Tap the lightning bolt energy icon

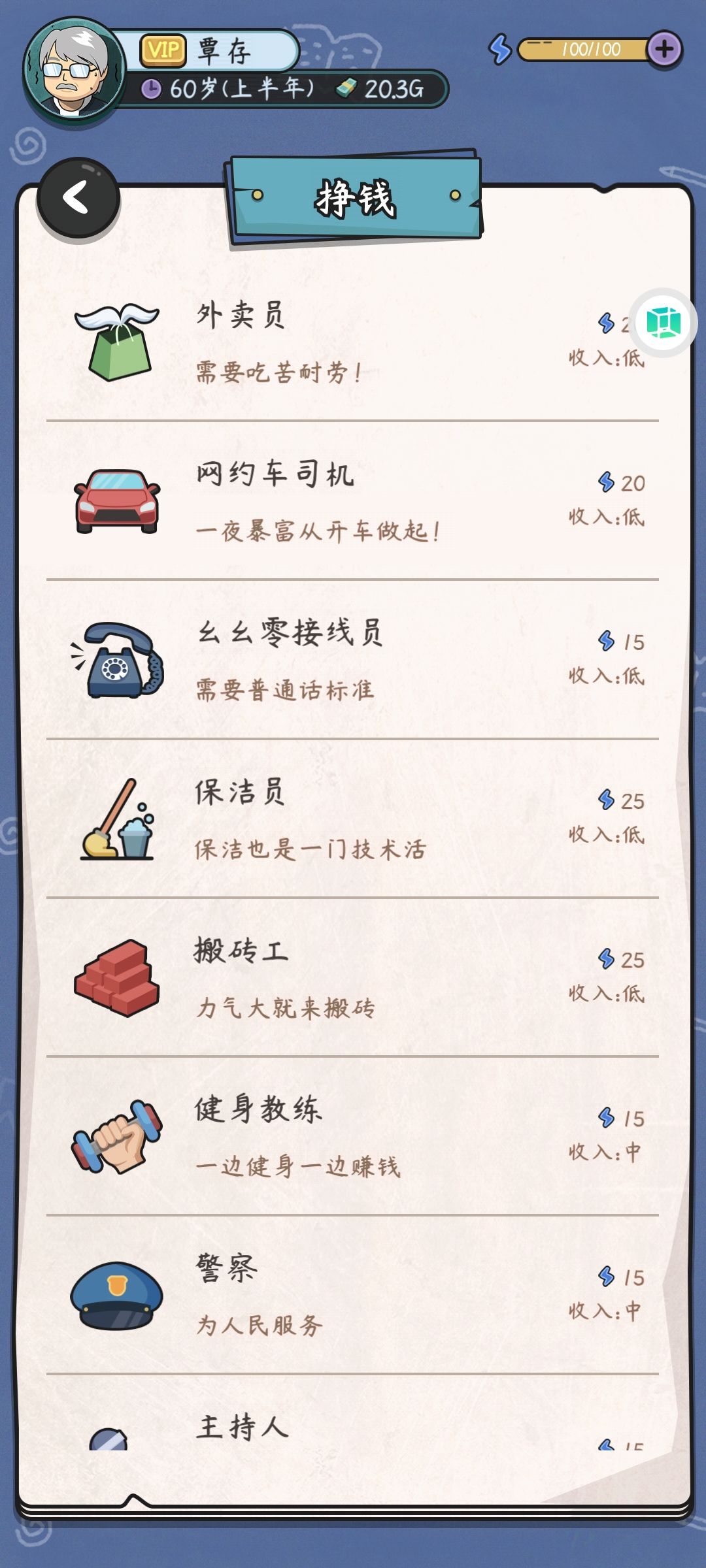pyautogui.click(x=501, y=48)
